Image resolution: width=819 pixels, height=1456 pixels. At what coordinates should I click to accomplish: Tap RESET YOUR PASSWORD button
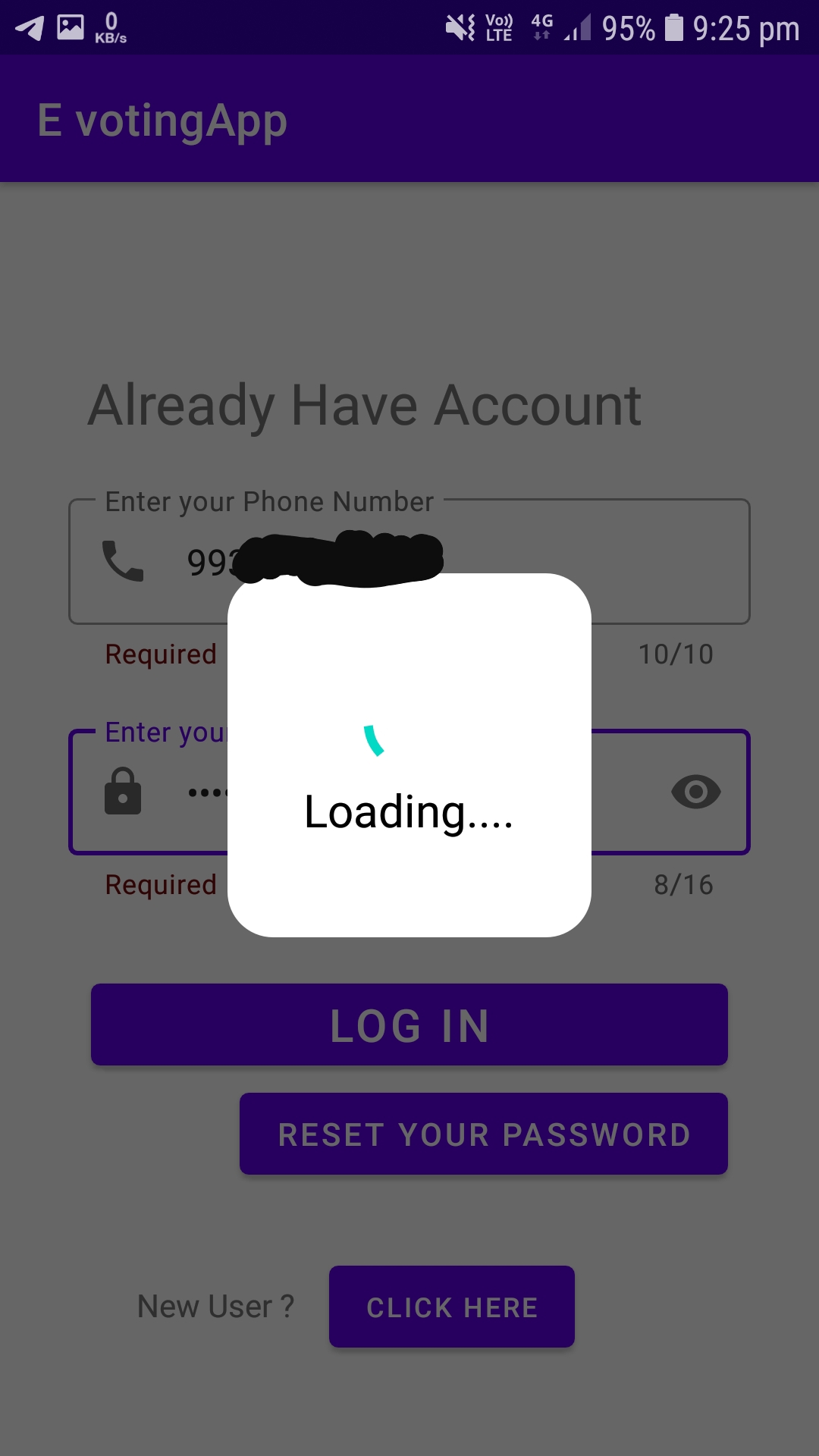484,1134
